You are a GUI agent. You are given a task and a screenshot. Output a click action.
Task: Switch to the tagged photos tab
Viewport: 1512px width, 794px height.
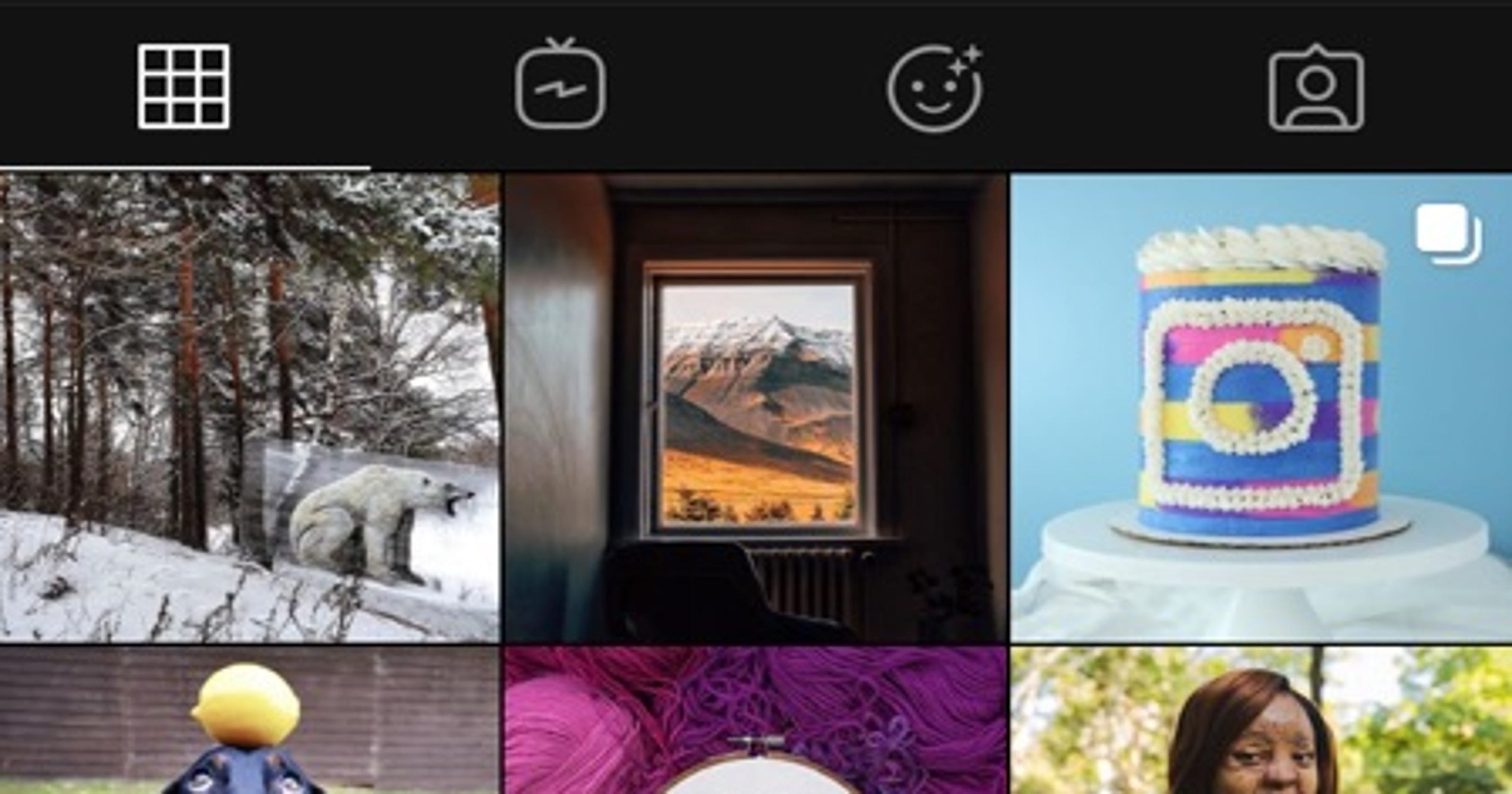tap(1316, 88)
